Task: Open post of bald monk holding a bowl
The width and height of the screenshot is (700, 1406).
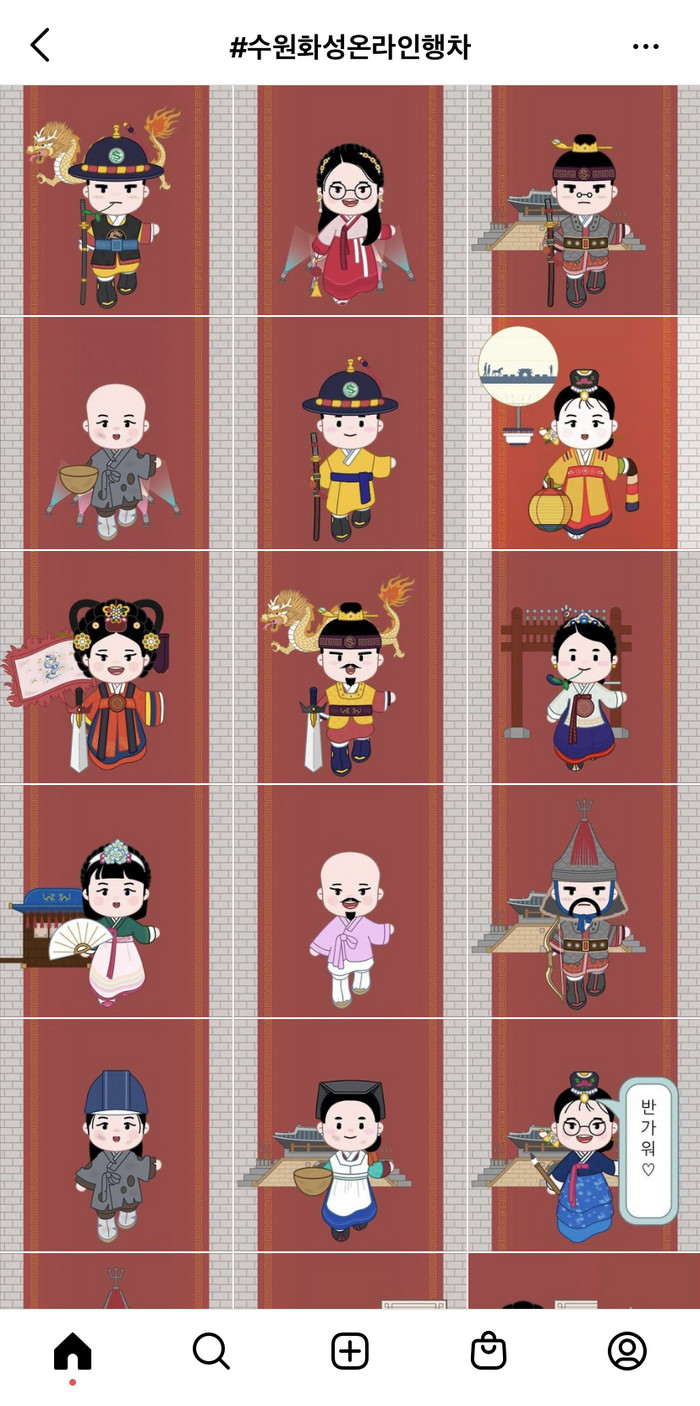Action: (x=116, y=433)
